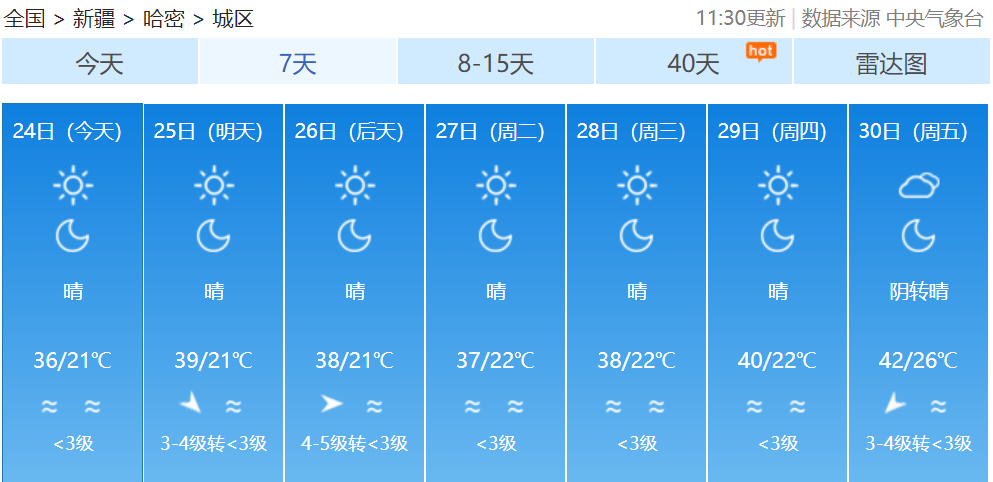Screen dimensions: 993x482
Task: Select the 24日（今天）forecast card
Action: [72, 290]
